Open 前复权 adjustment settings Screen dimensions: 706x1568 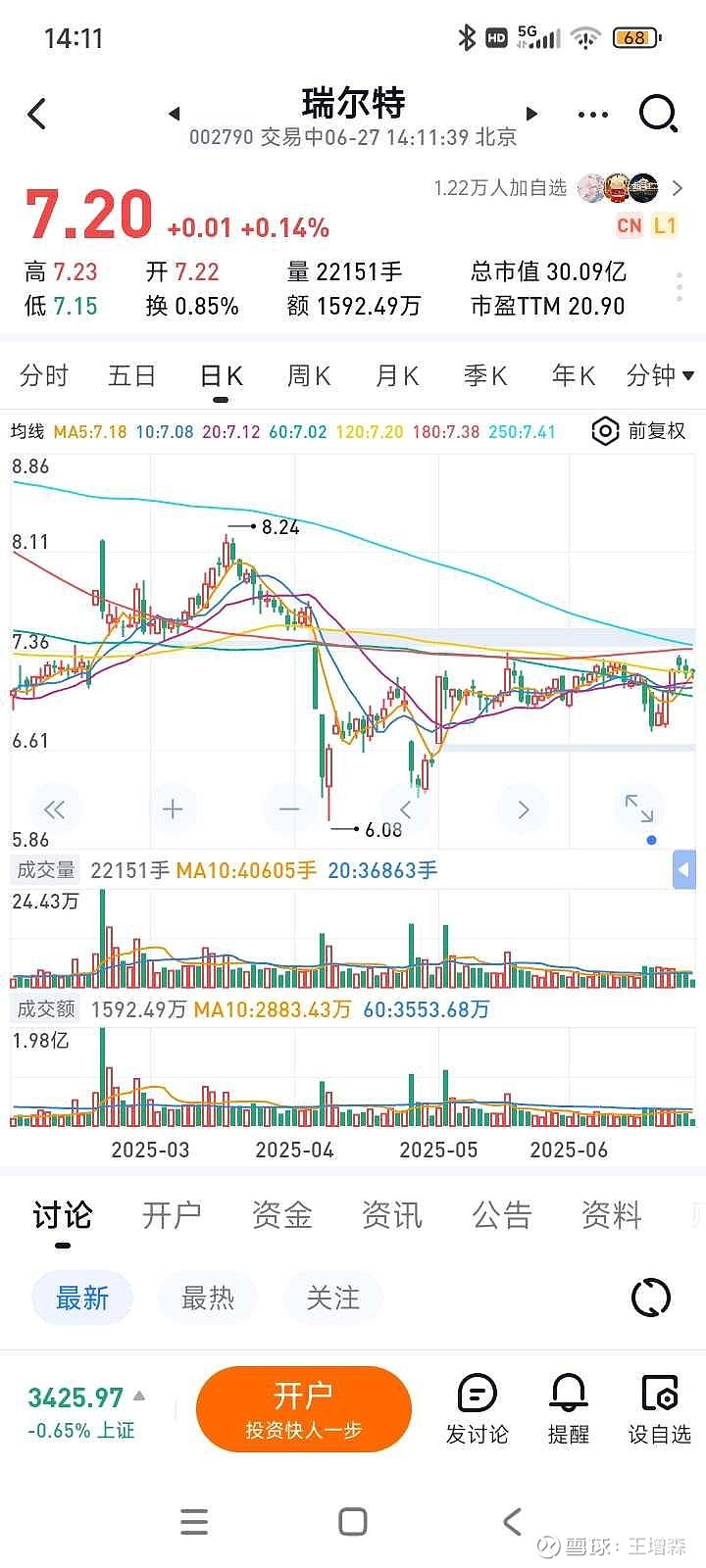pyautogui.click(x=639, y=431)
